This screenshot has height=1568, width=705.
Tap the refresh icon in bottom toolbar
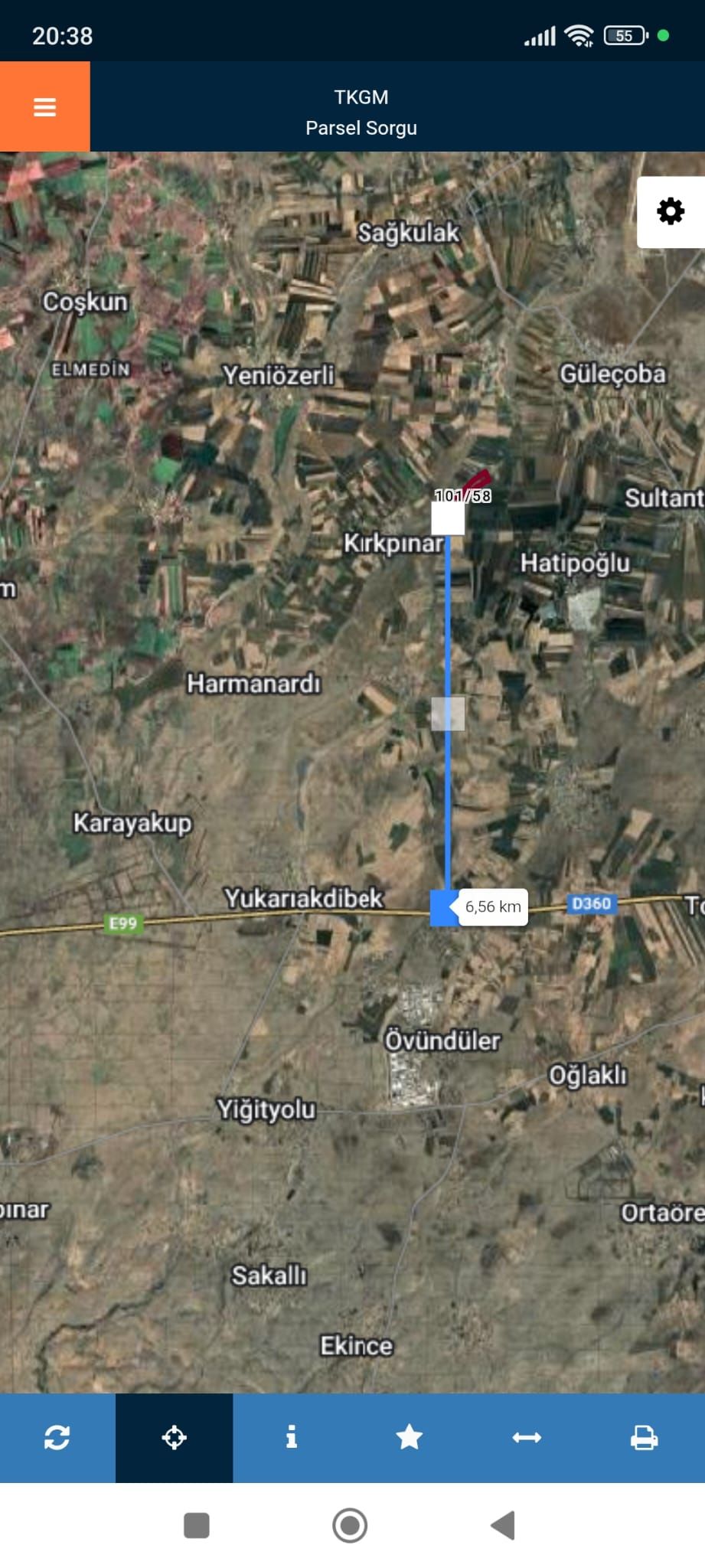click(57, 1437)
